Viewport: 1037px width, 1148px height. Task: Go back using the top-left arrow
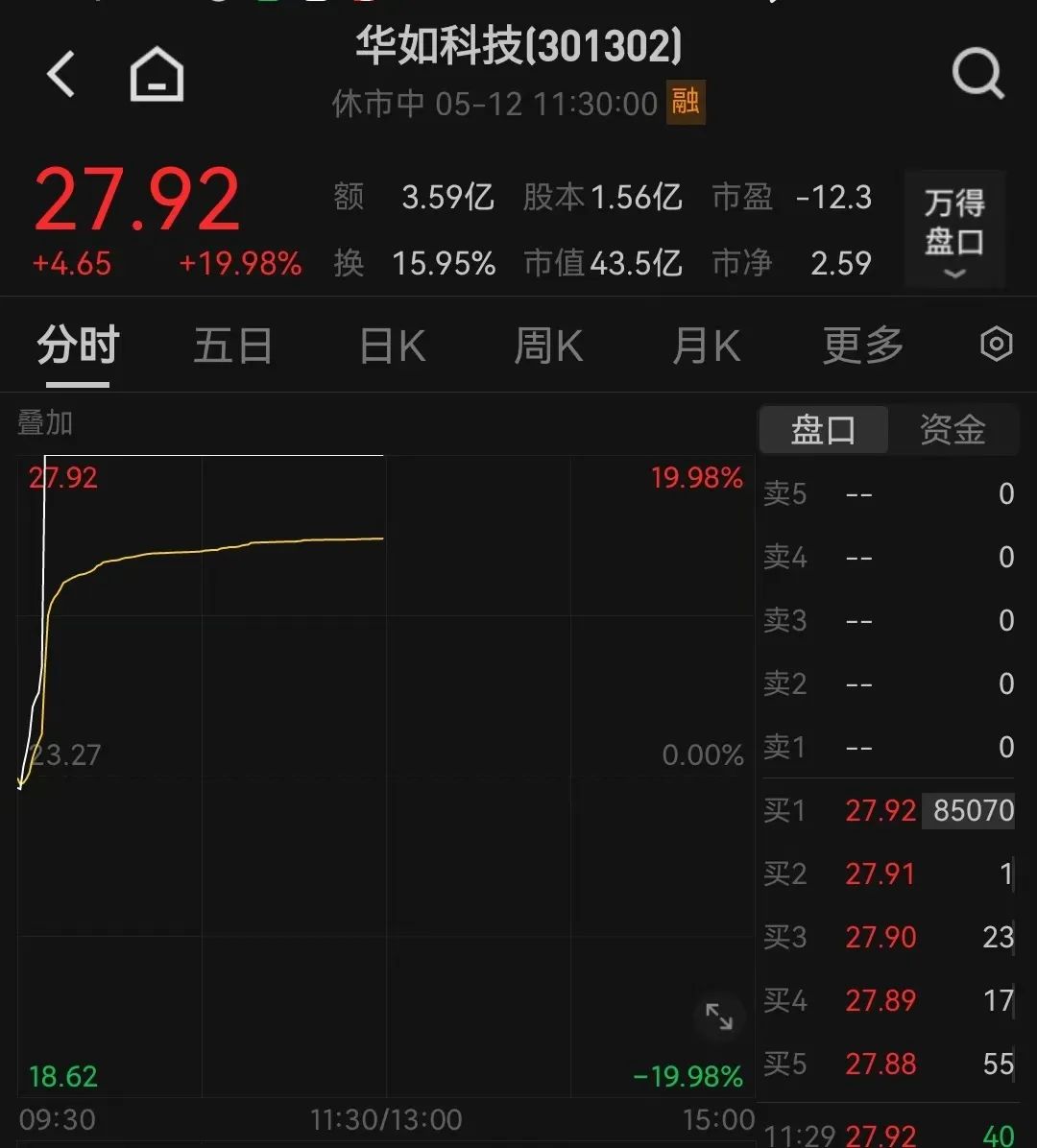point(61,75)
